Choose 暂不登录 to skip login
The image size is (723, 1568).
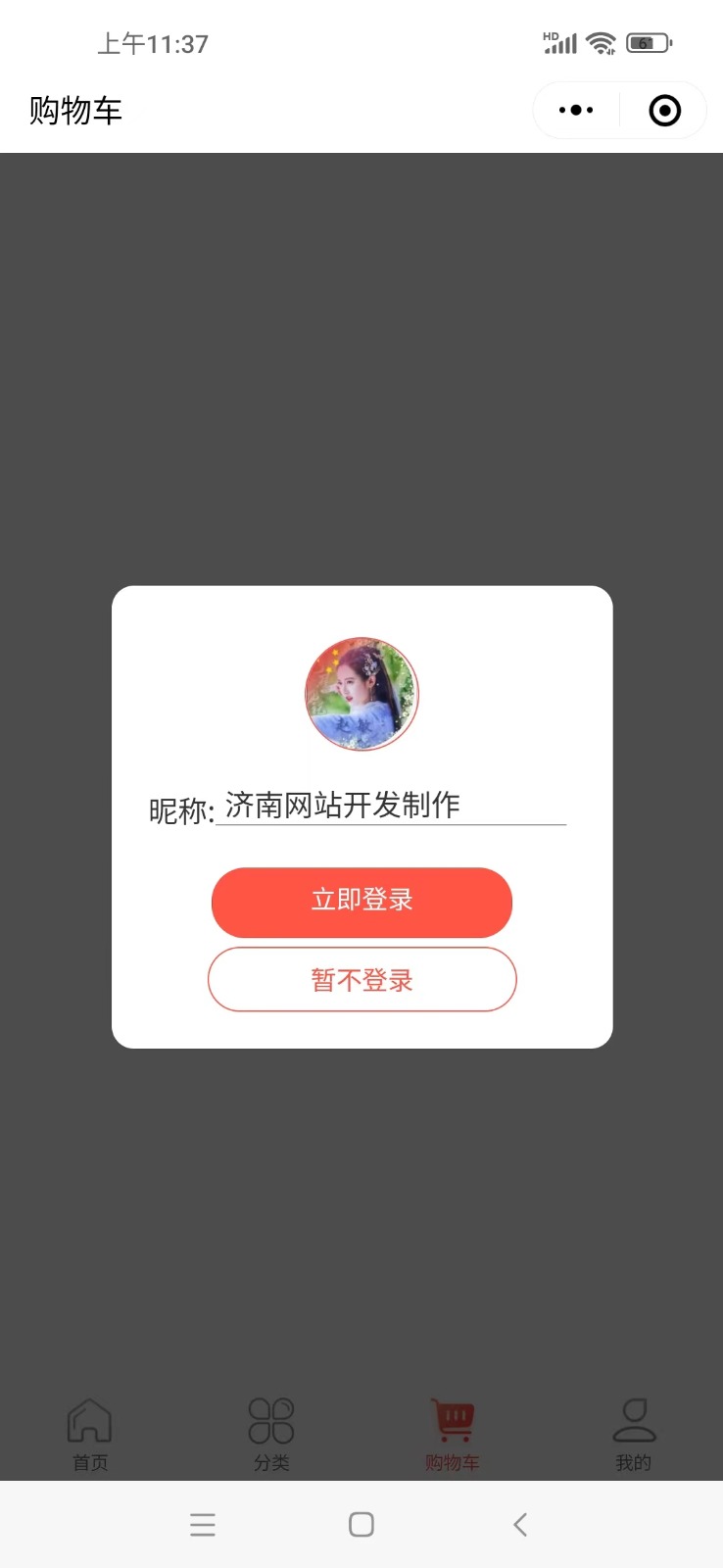(x=361, y=979)
